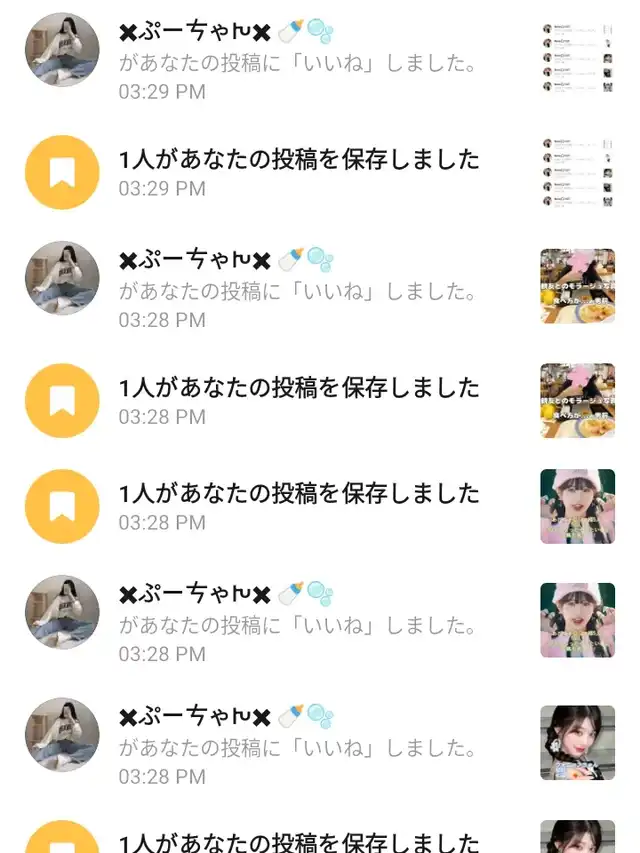640x853 pixels.
Task: Tap the post thumbnail beside the 03:29 PM save
Action: tap(577, 172)
